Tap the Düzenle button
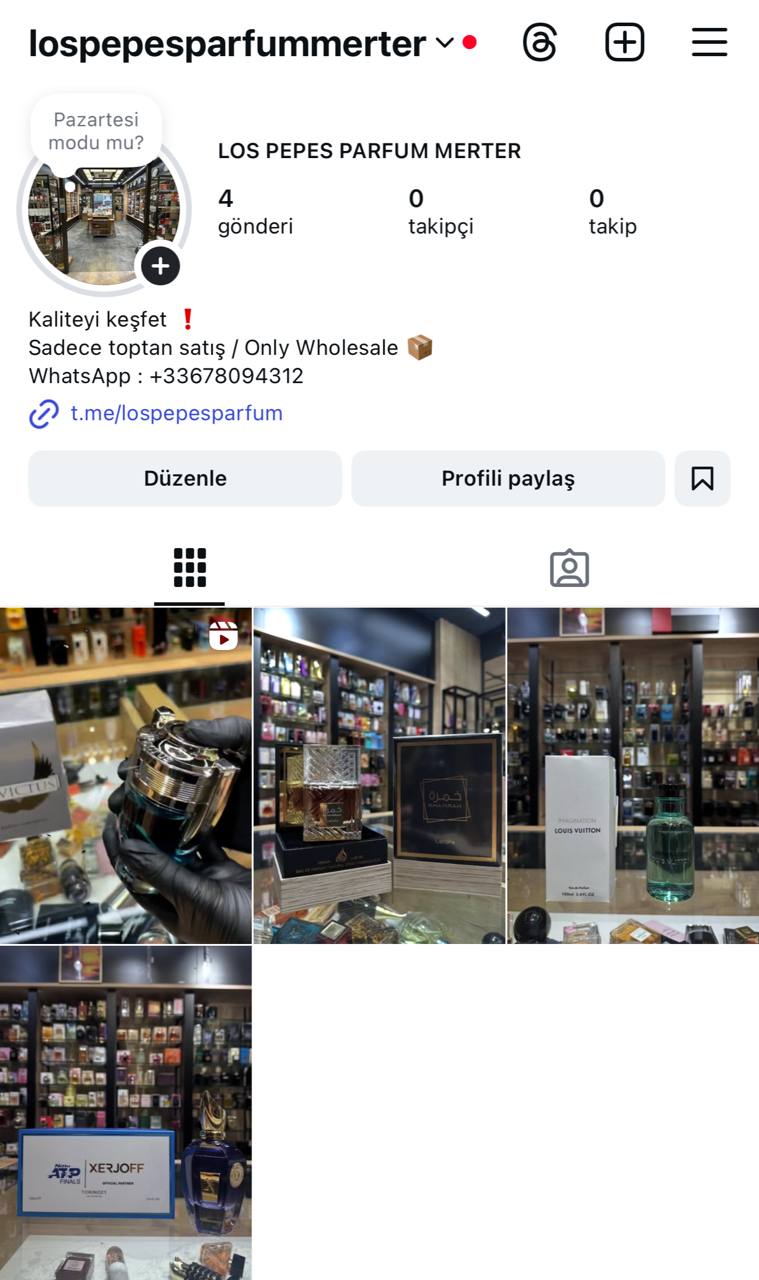The width and height of the screenshot is (759, 1280). (185, 478)
